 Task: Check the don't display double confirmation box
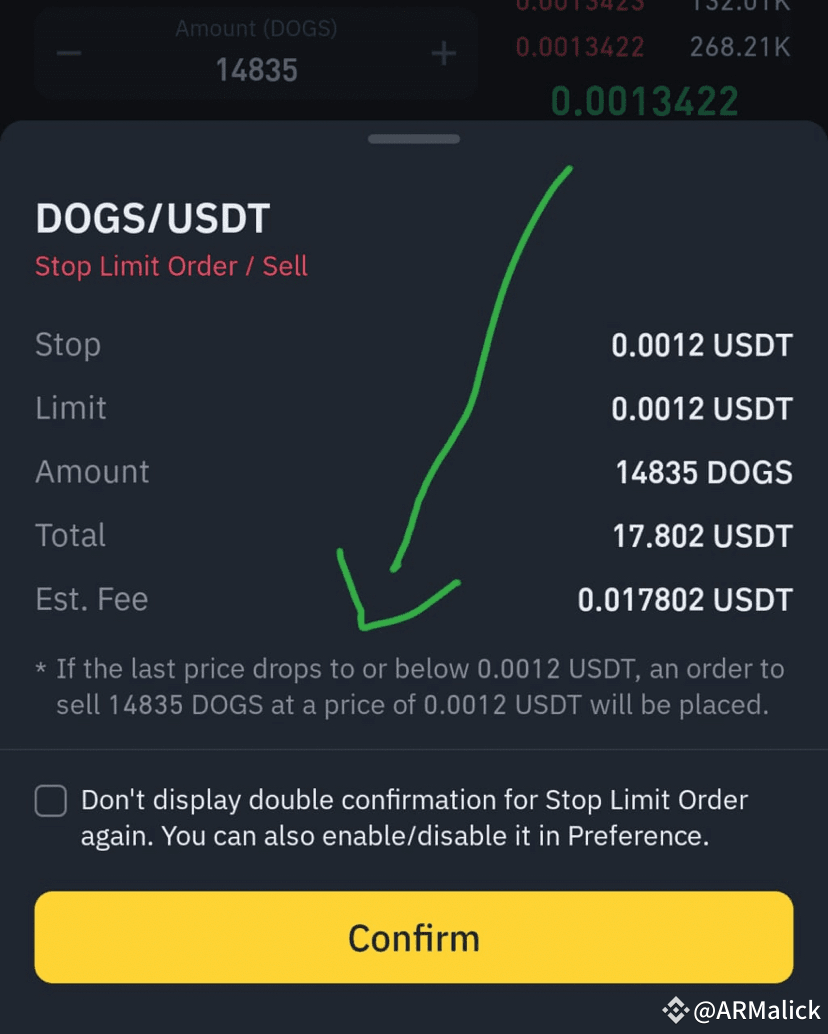[51, 801]
